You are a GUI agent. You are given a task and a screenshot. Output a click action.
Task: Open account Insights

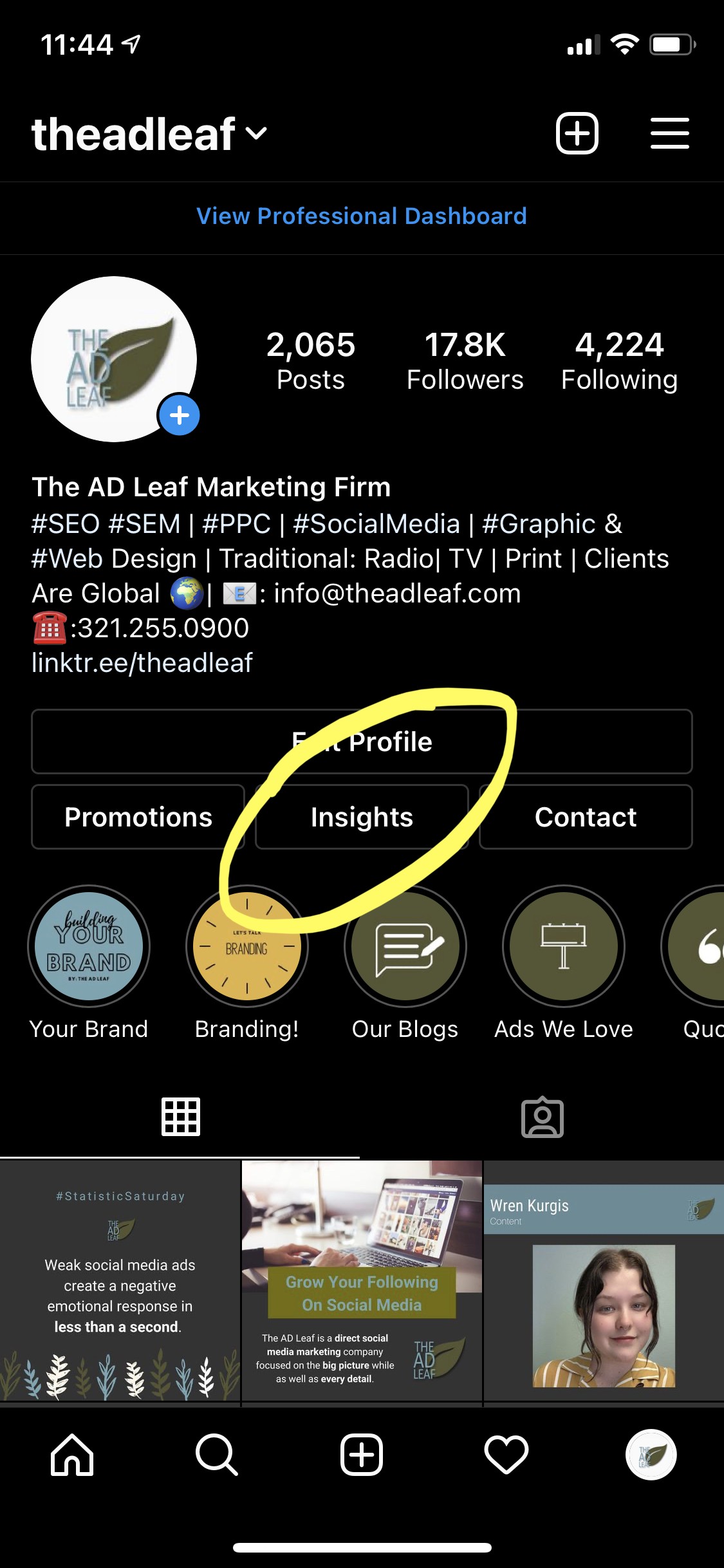pos(362,817)
